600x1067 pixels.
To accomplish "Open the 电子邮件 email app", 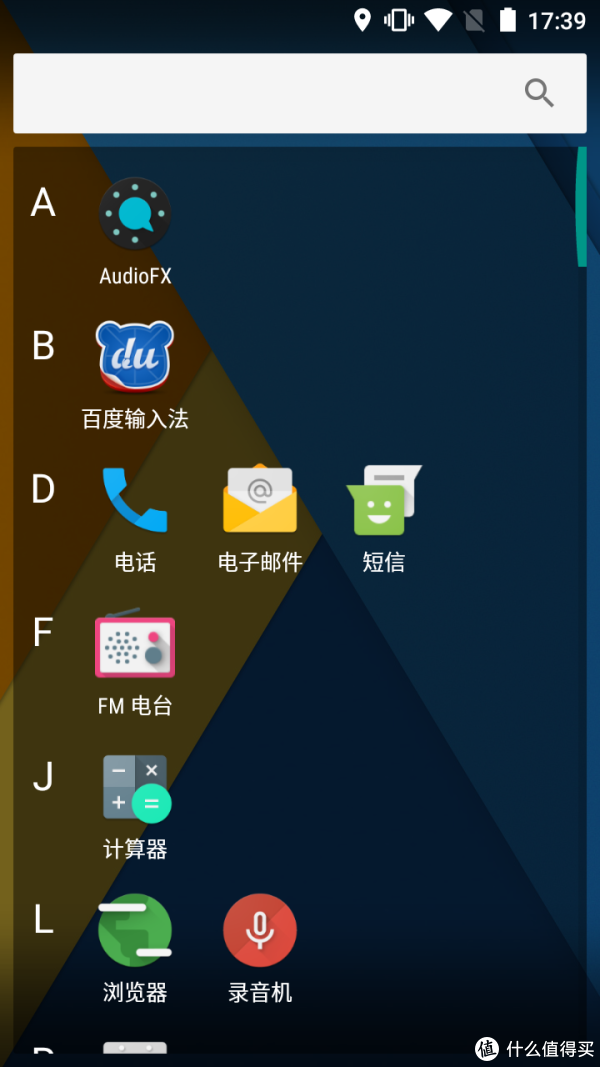I will [x=260, y=500].
